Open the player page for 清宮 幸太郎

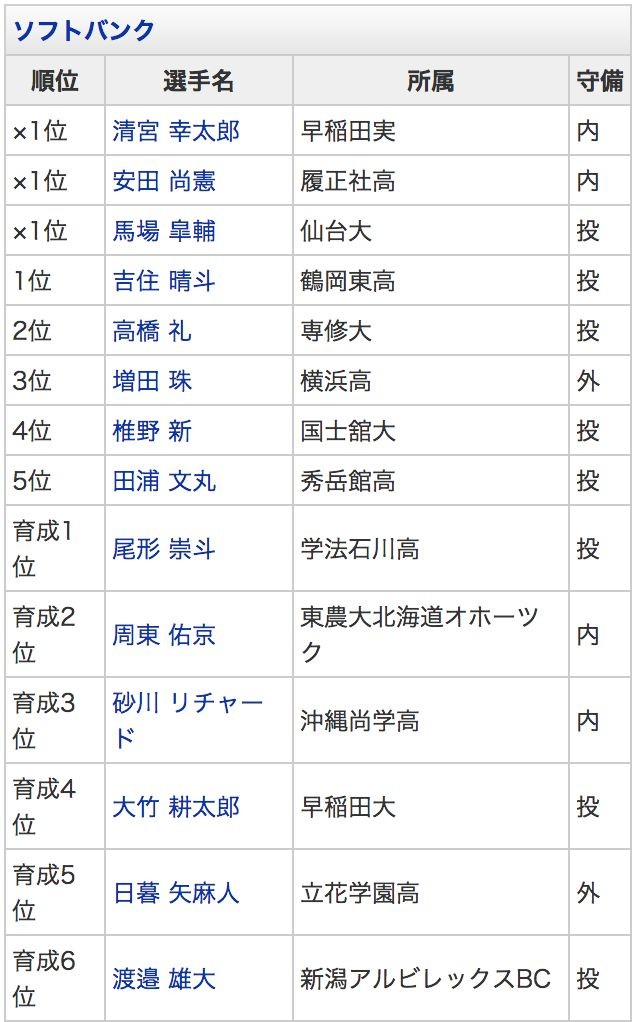[176, 131]
